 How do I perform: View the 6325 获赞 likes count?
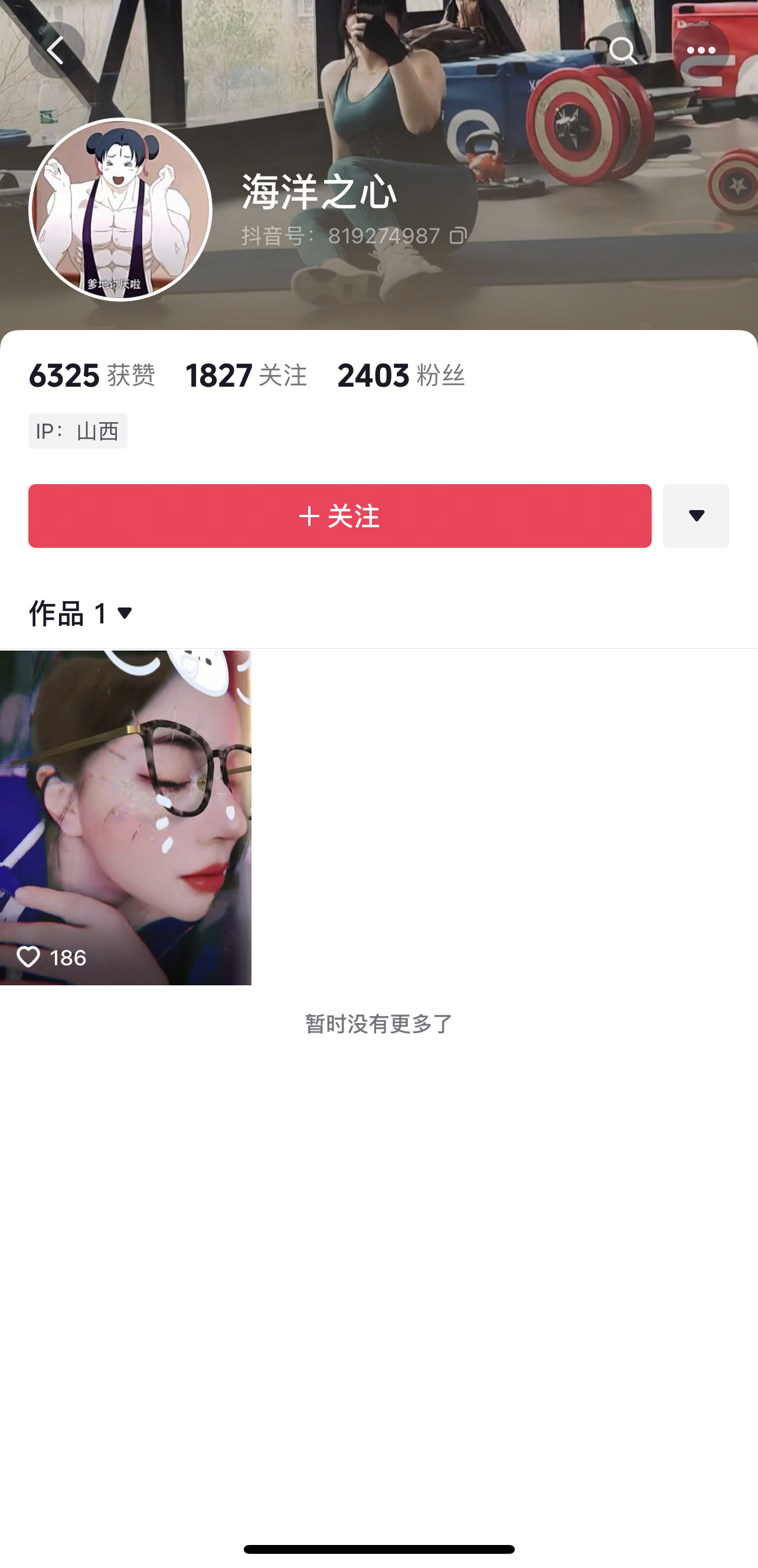92,375
